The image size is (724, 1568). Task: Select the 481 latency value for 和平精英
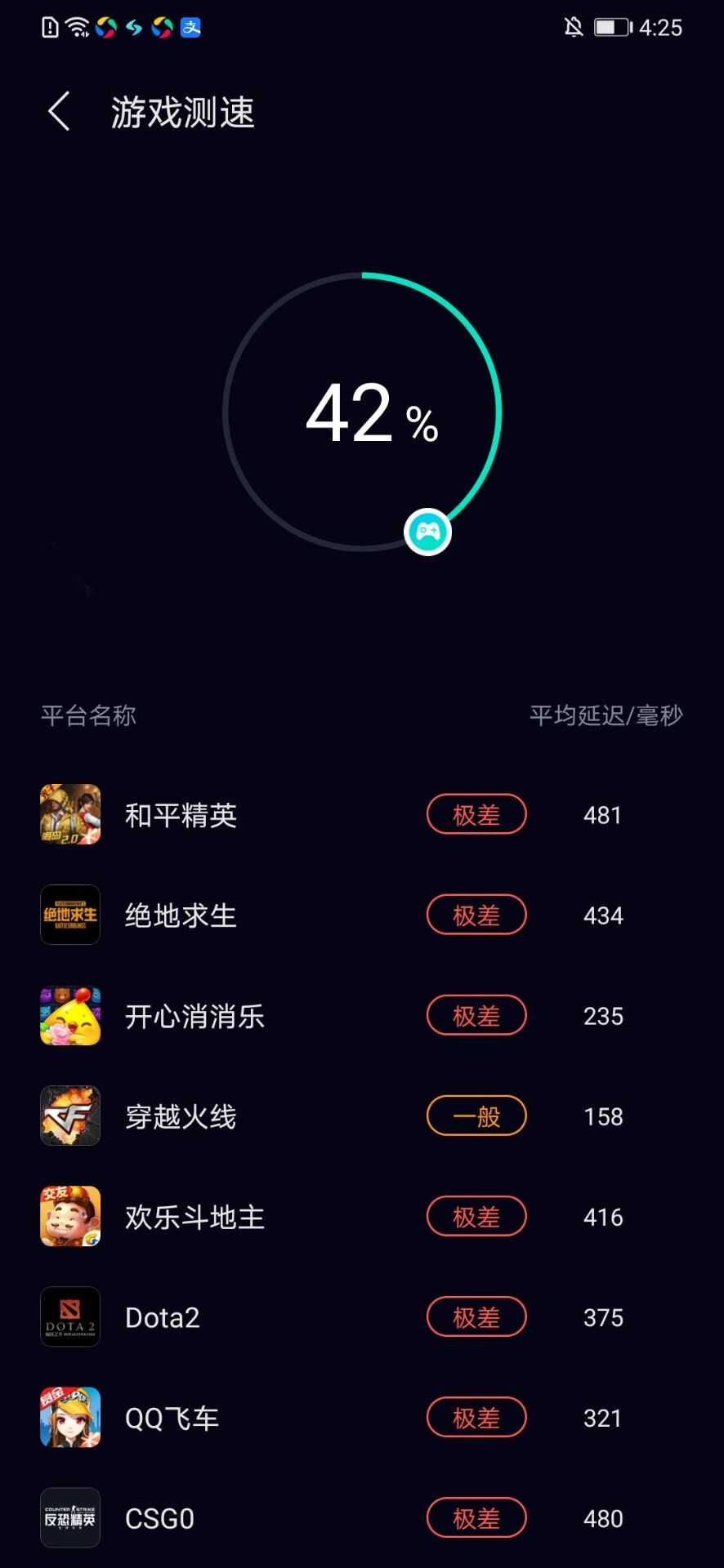pyautogui.click(x=602, y=814)
